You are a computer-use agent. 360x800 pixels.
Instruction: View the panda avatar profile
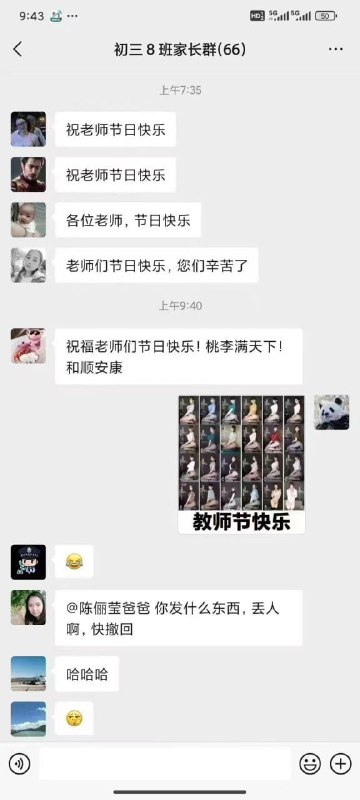click(x=331, y=412)
